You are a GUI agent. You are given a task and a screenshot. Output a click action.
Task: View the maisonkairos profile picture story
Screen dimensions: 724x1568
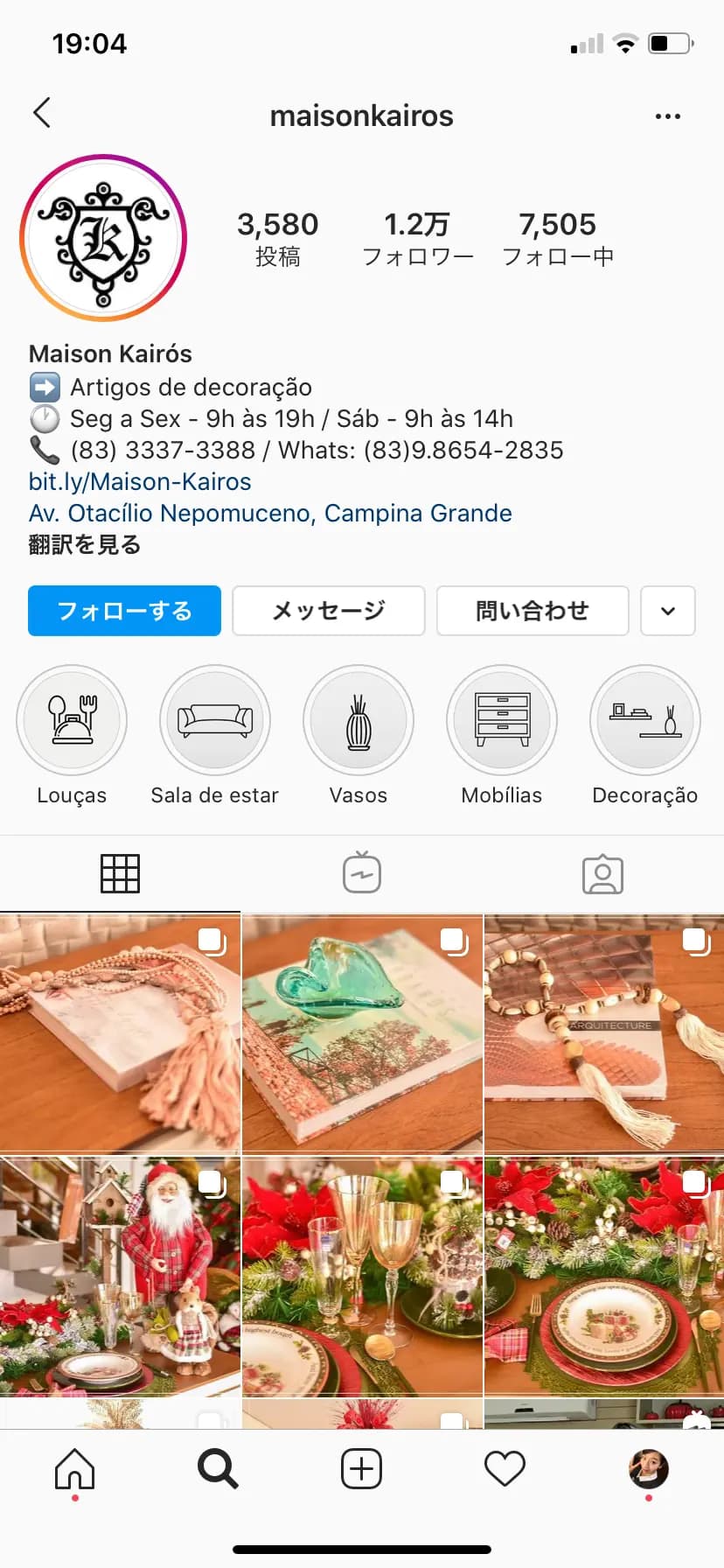(x=103, y=238)
